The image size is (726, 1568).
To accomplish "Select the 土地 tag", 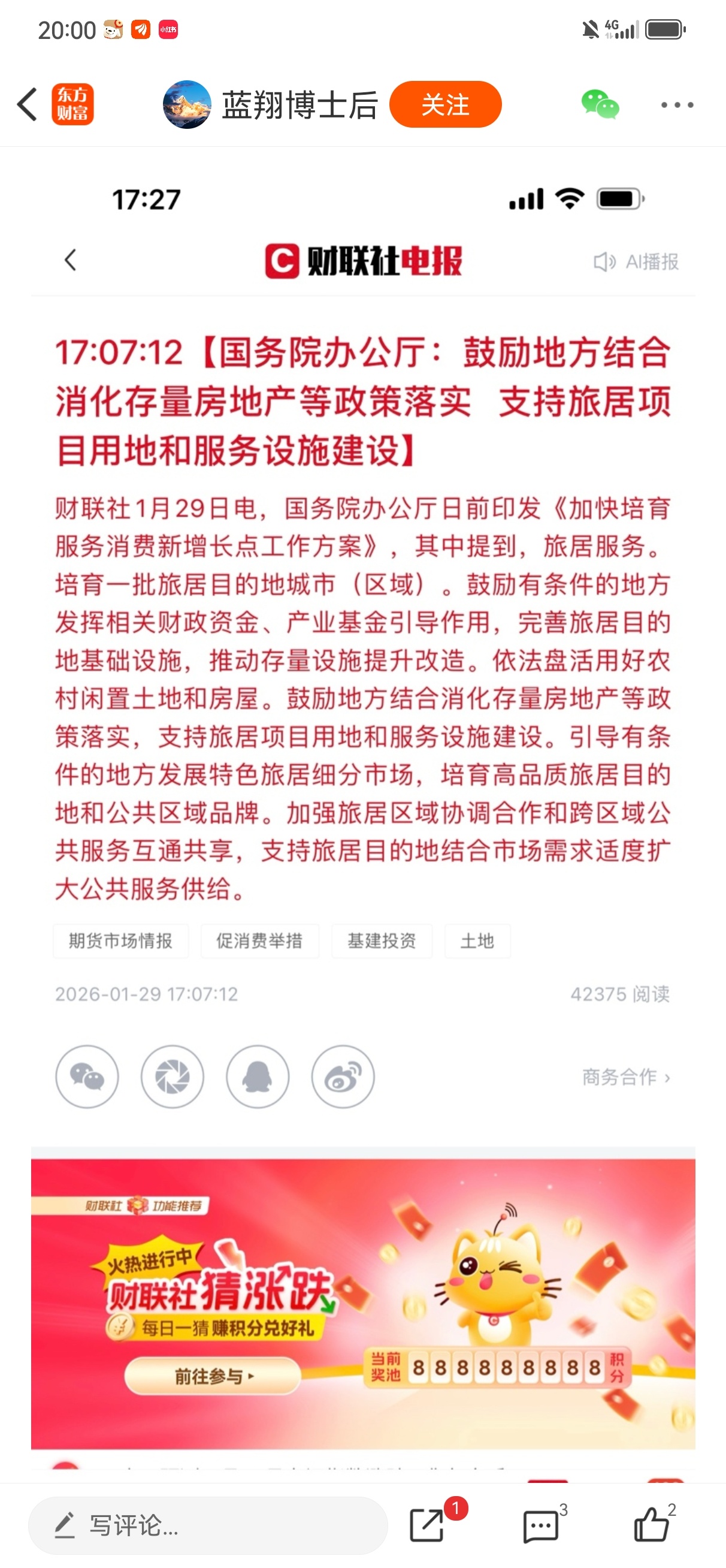I will click(477, 941).
